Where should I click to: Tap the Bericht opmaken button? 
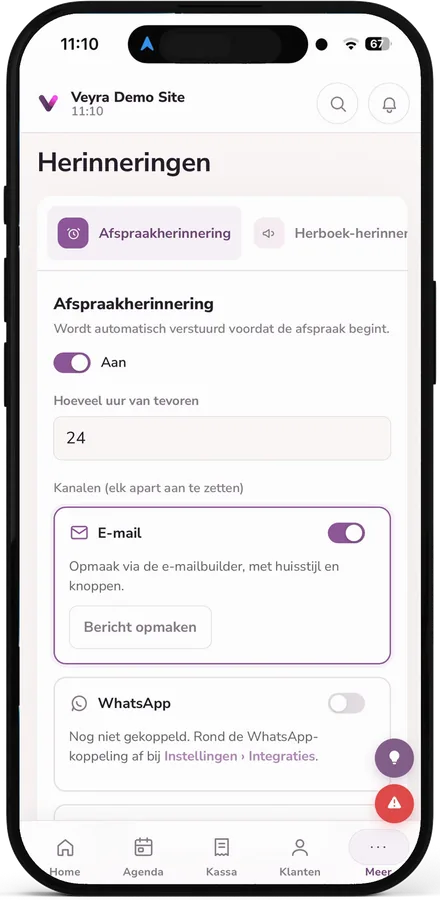[141, 627]
